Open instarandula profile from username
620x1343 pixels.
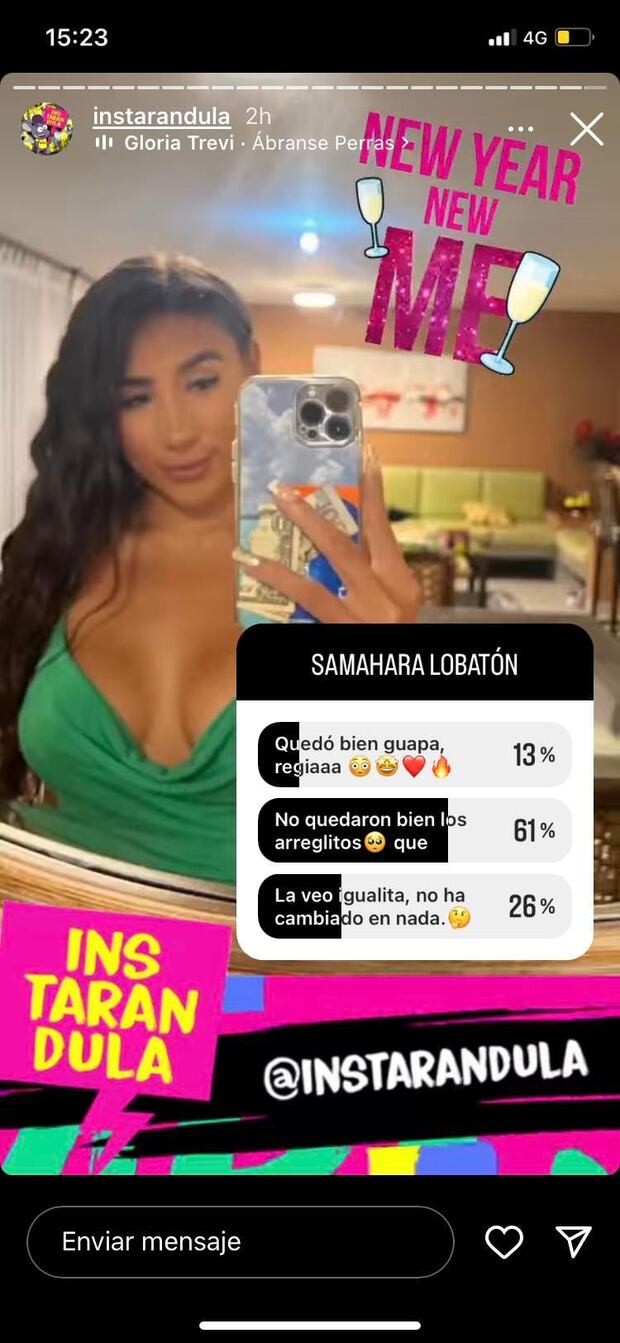tap(161, 116)
